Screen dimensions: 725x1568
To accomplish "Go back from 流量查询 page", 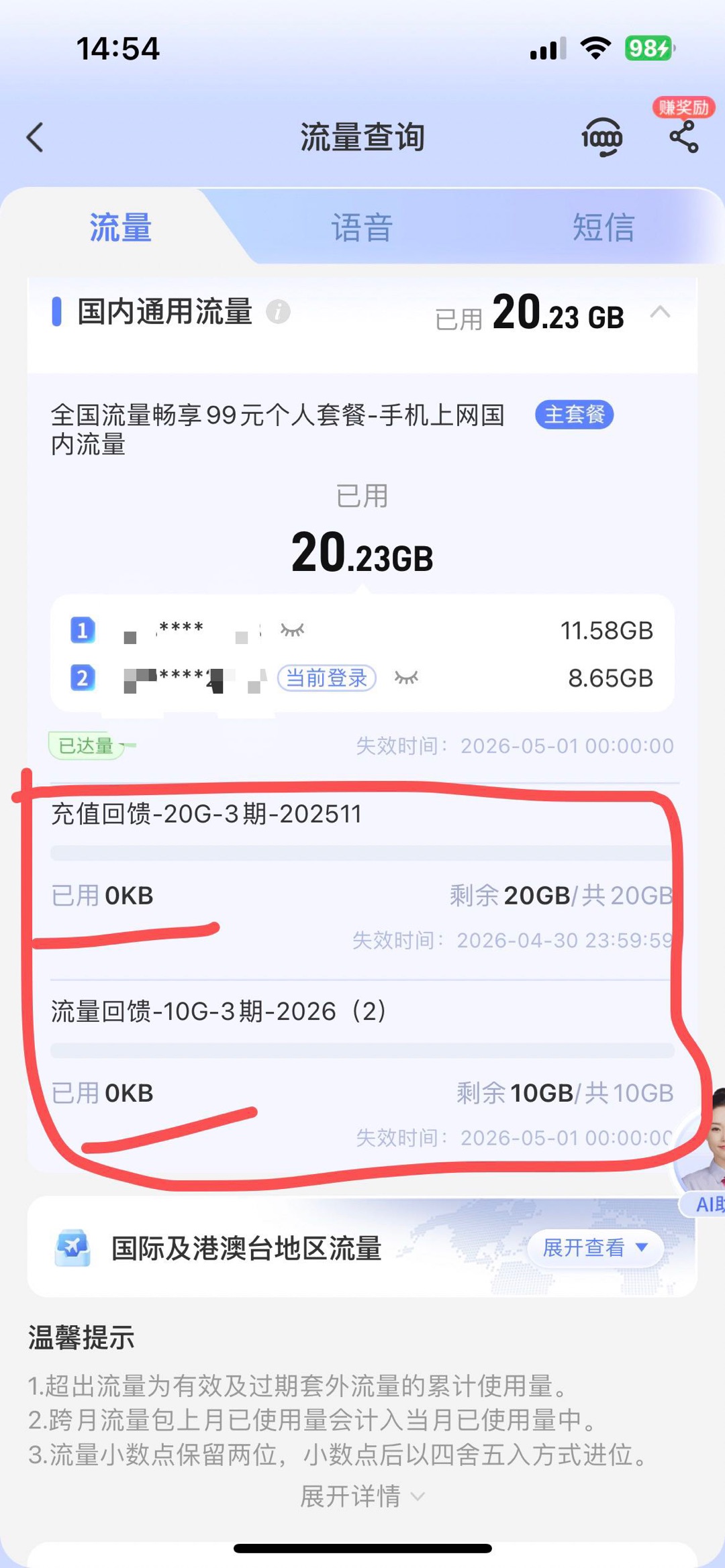I will click(x=35, y=138).
